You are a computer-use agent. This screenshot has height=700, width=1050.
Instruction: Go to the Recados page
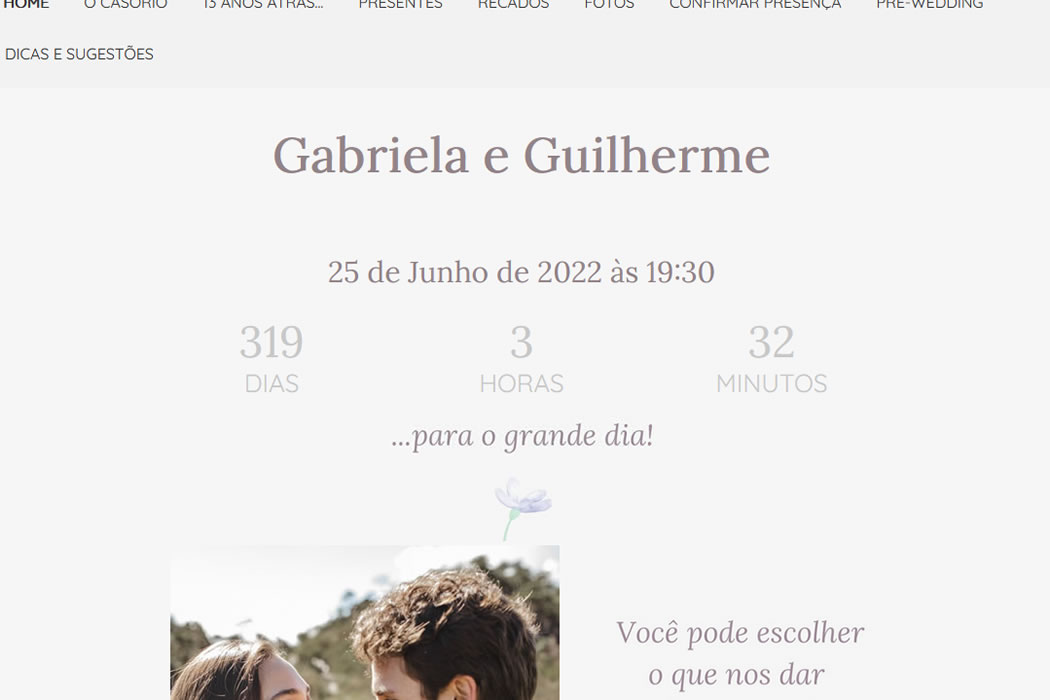pos(513,5)
